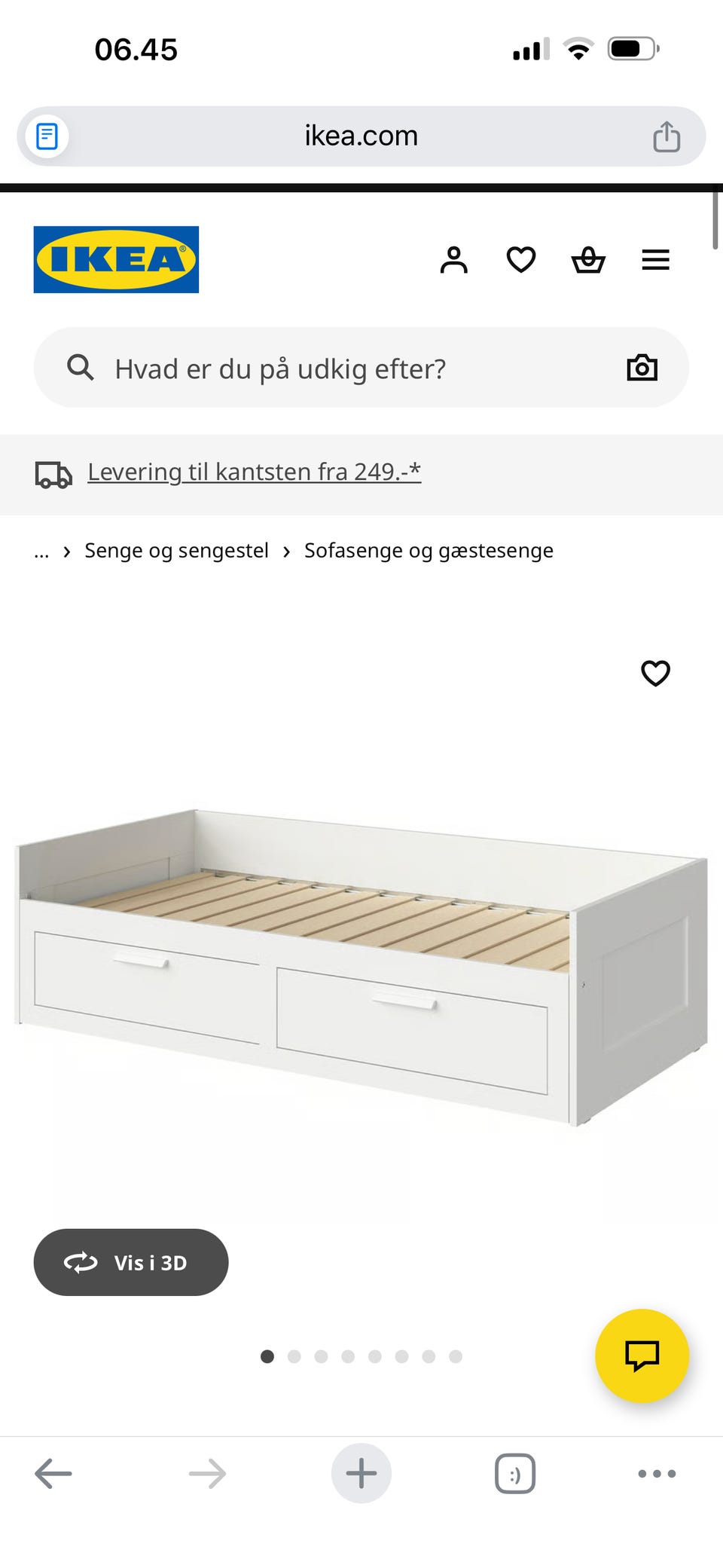Viewport: 723px width, 1568px height.
Task: Open Safari reader view icon in address bar
Action: [x=47, y=136]
